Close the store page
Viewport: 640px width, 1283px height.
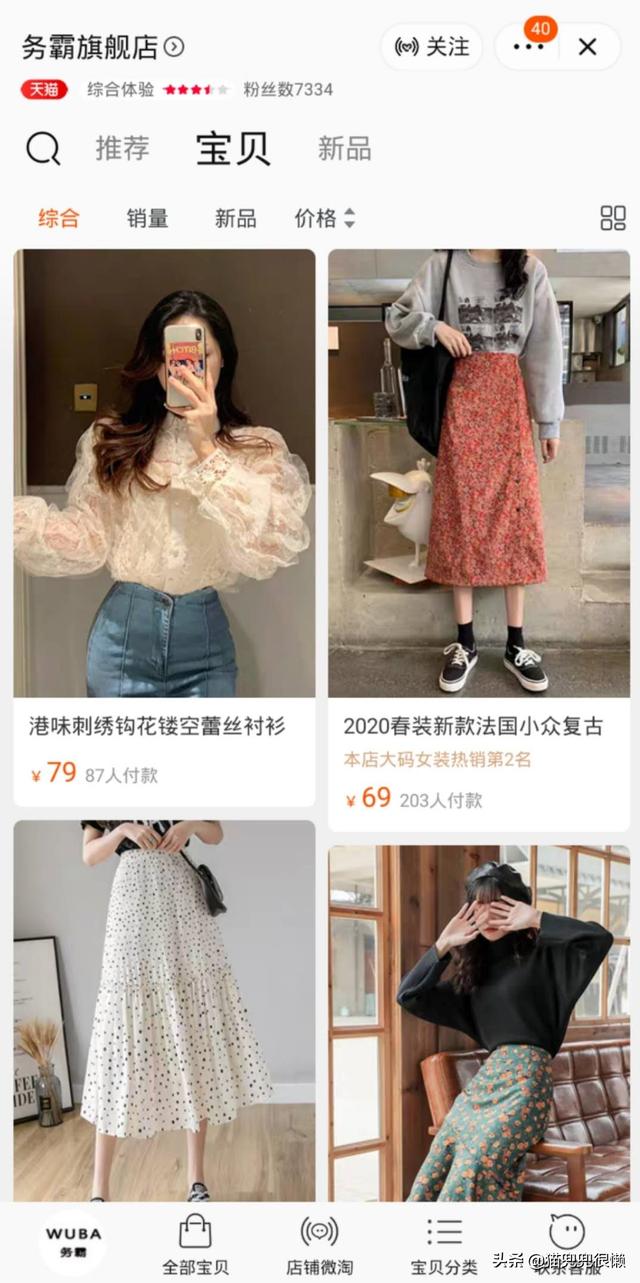tap(588, 47)
